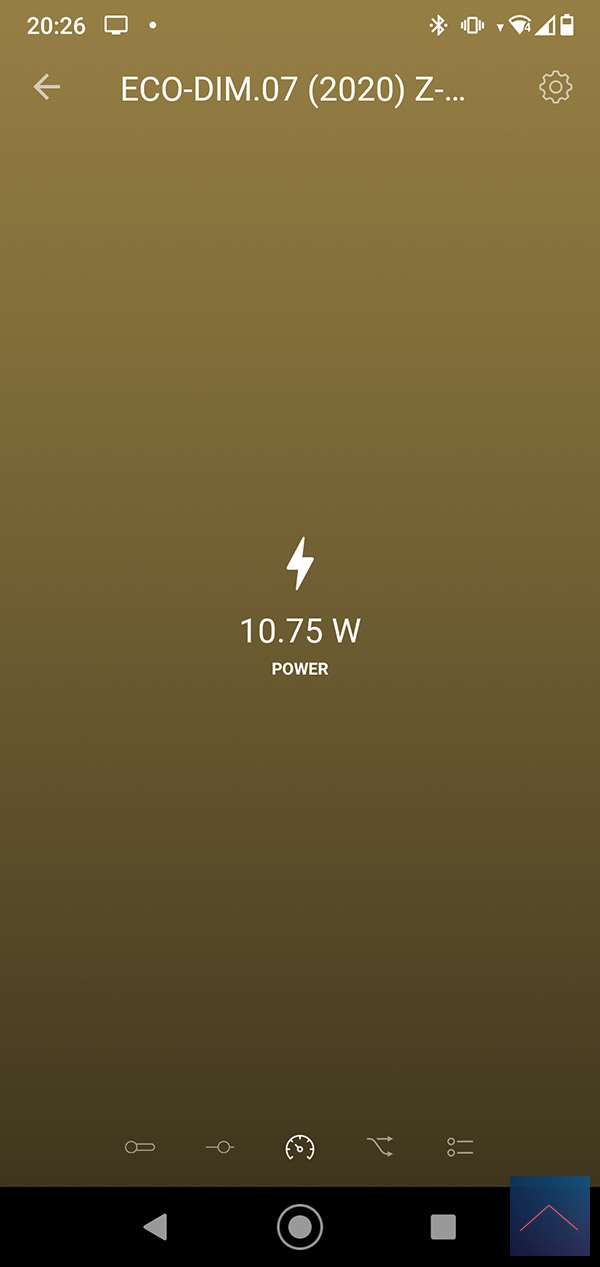
Task: Open the device settings gear
Action: click(x=555, y=88)
